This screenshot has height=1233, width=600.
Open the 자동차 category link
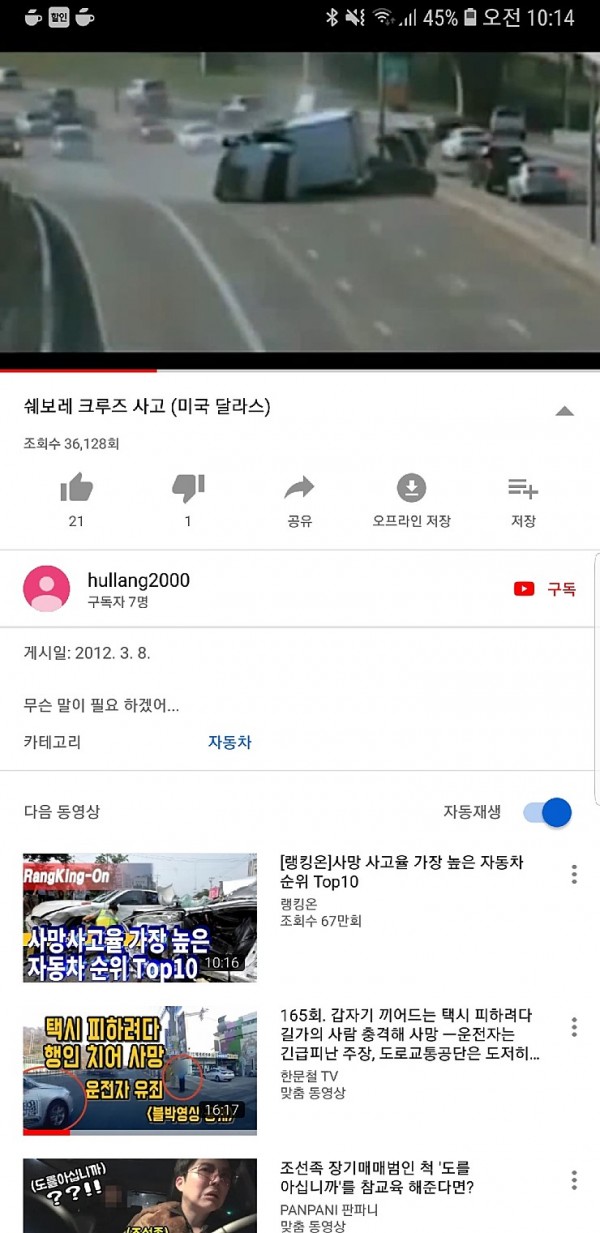229,742
